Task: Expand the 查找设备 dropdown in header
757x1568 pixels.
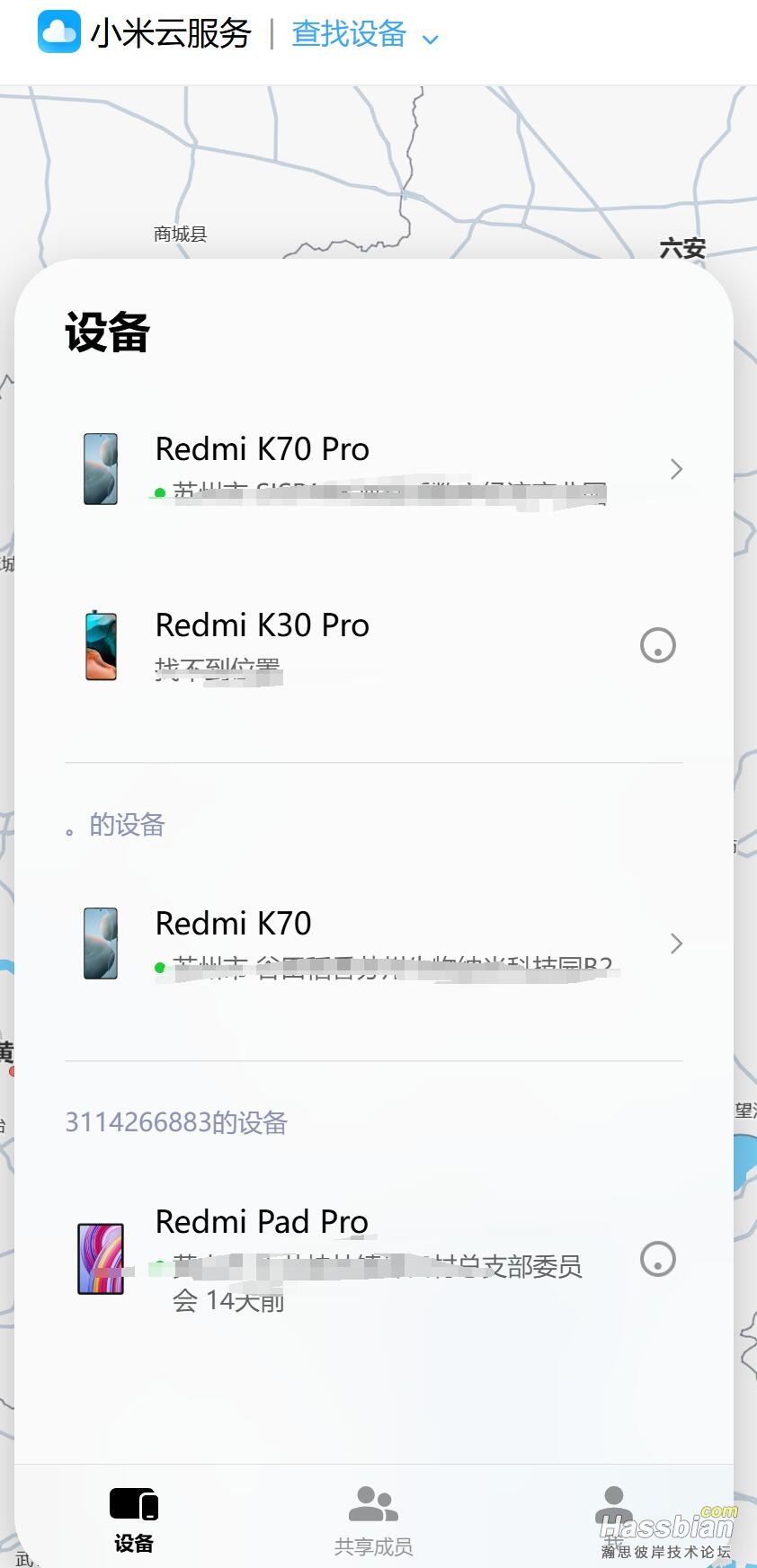Action: pos(430,40)
